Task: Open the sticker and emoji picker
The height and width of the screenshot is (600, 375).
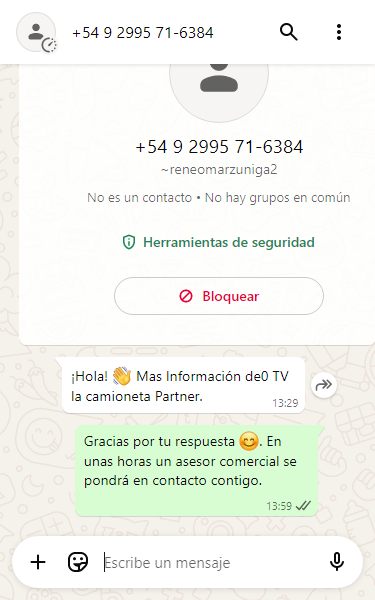Action: (x=78, y=562)
